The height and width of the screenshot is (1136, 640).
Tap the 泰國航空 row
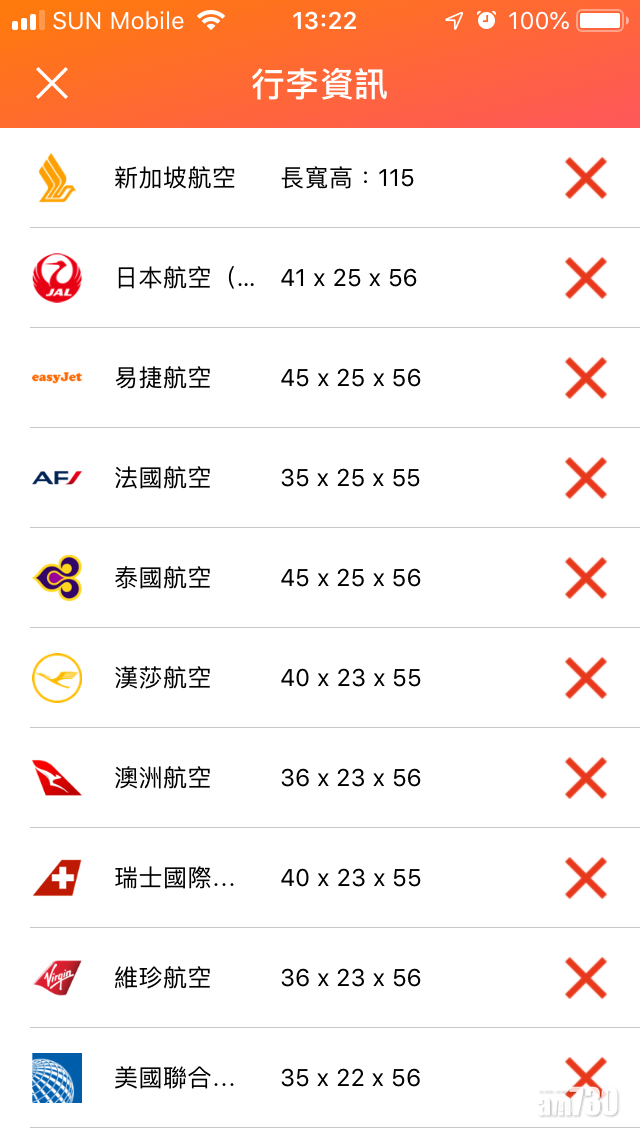(x=163, y=578)
